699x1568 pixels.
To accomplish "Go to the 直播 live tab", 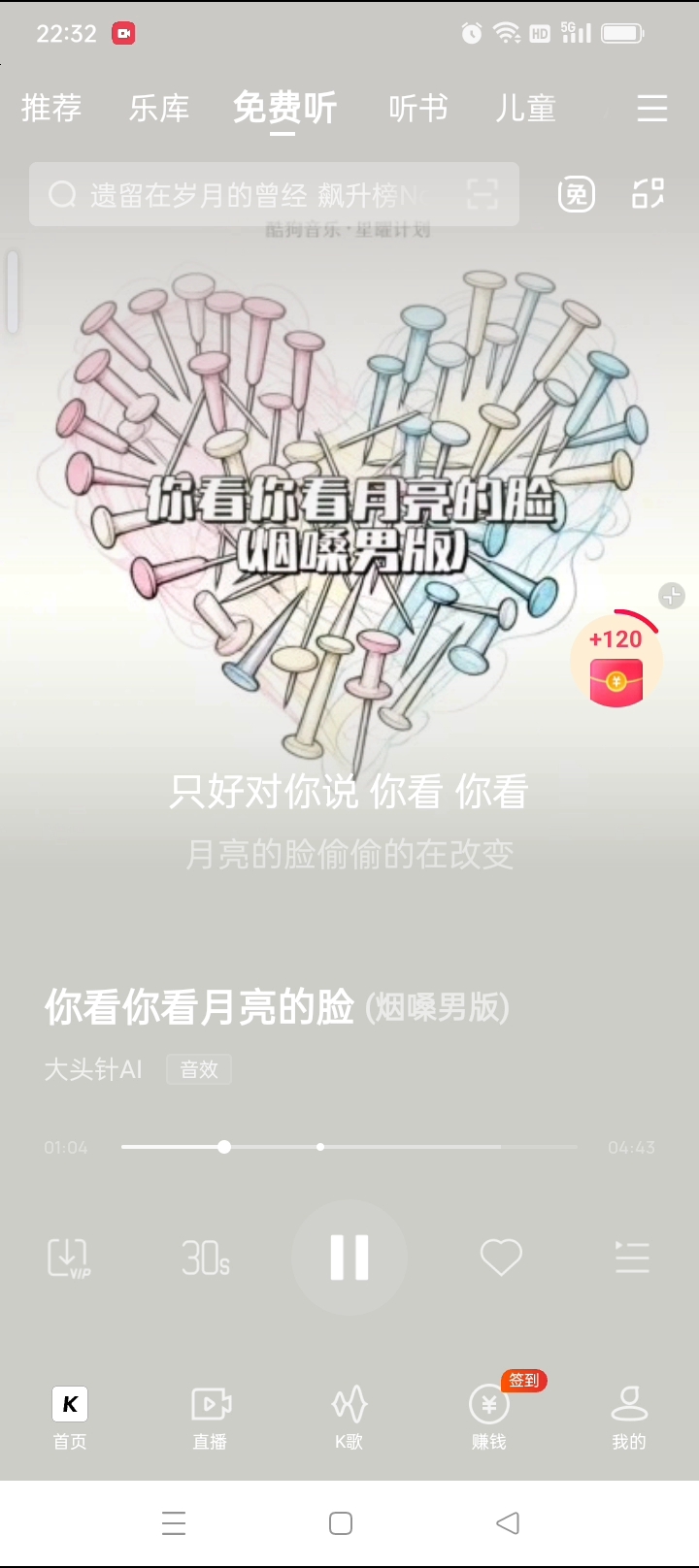I will click(x=210, y=1416).
